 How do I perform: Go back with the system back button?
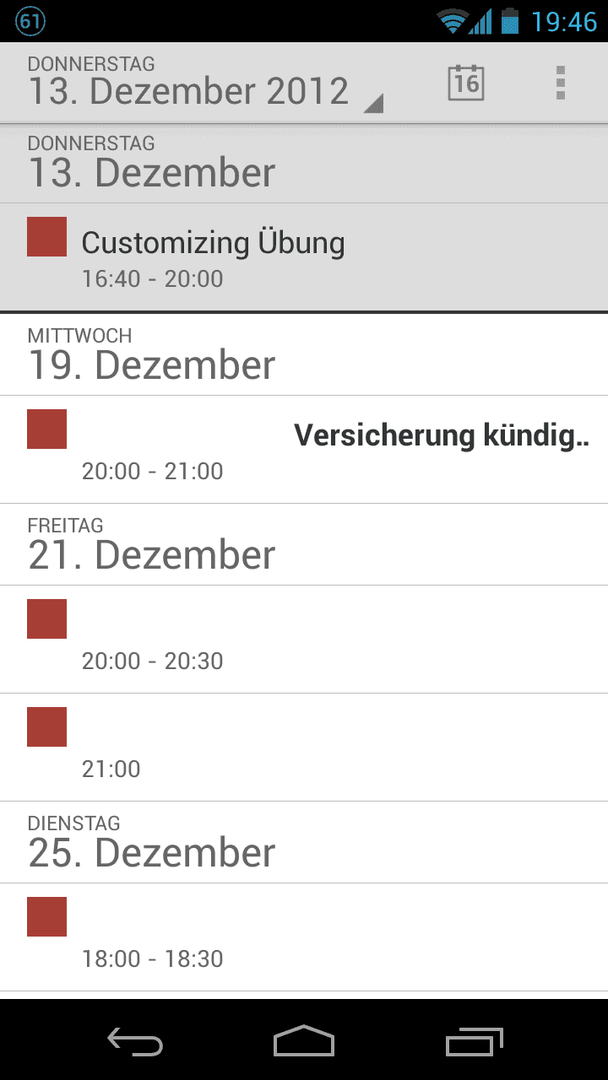coord(135,1040)
